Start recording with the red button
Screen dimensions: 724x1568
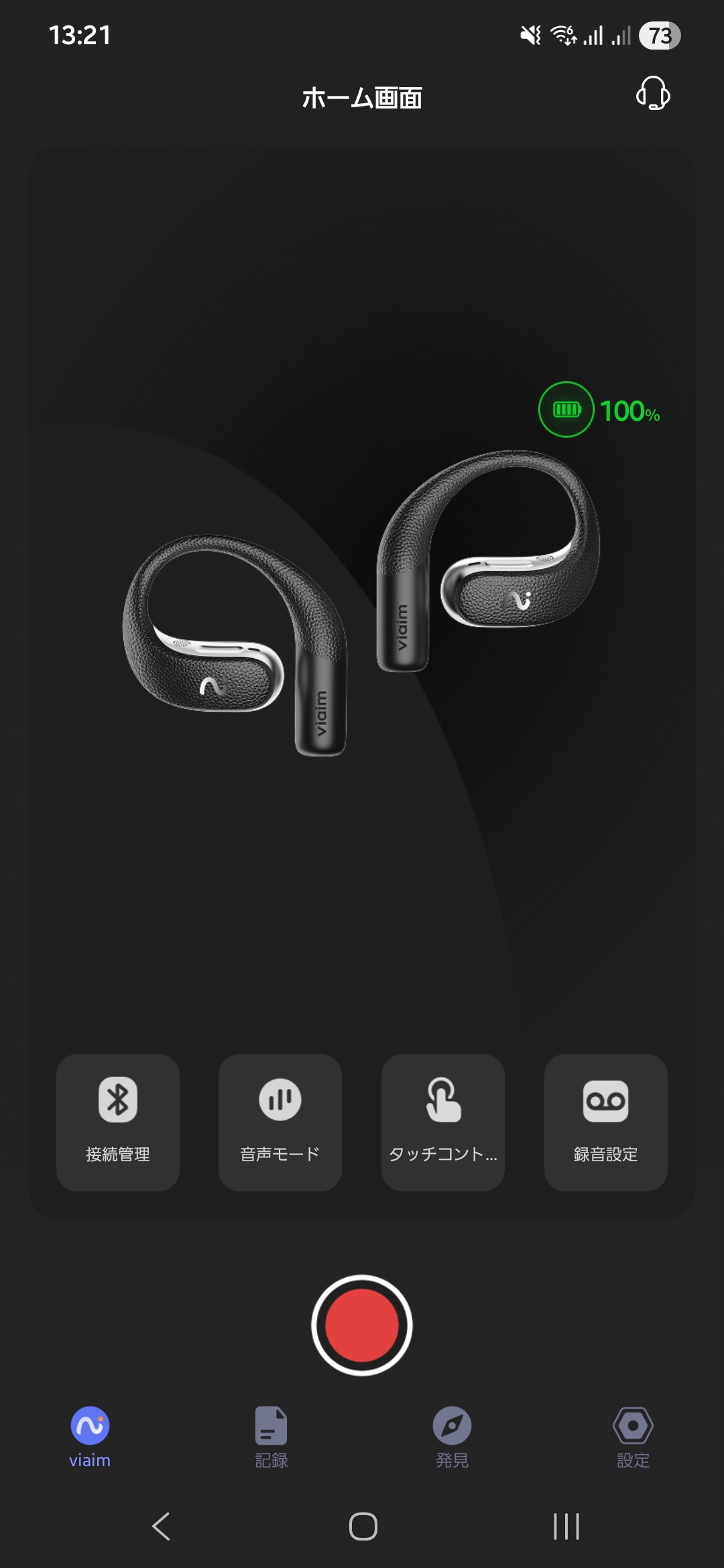click(362, 1325)
